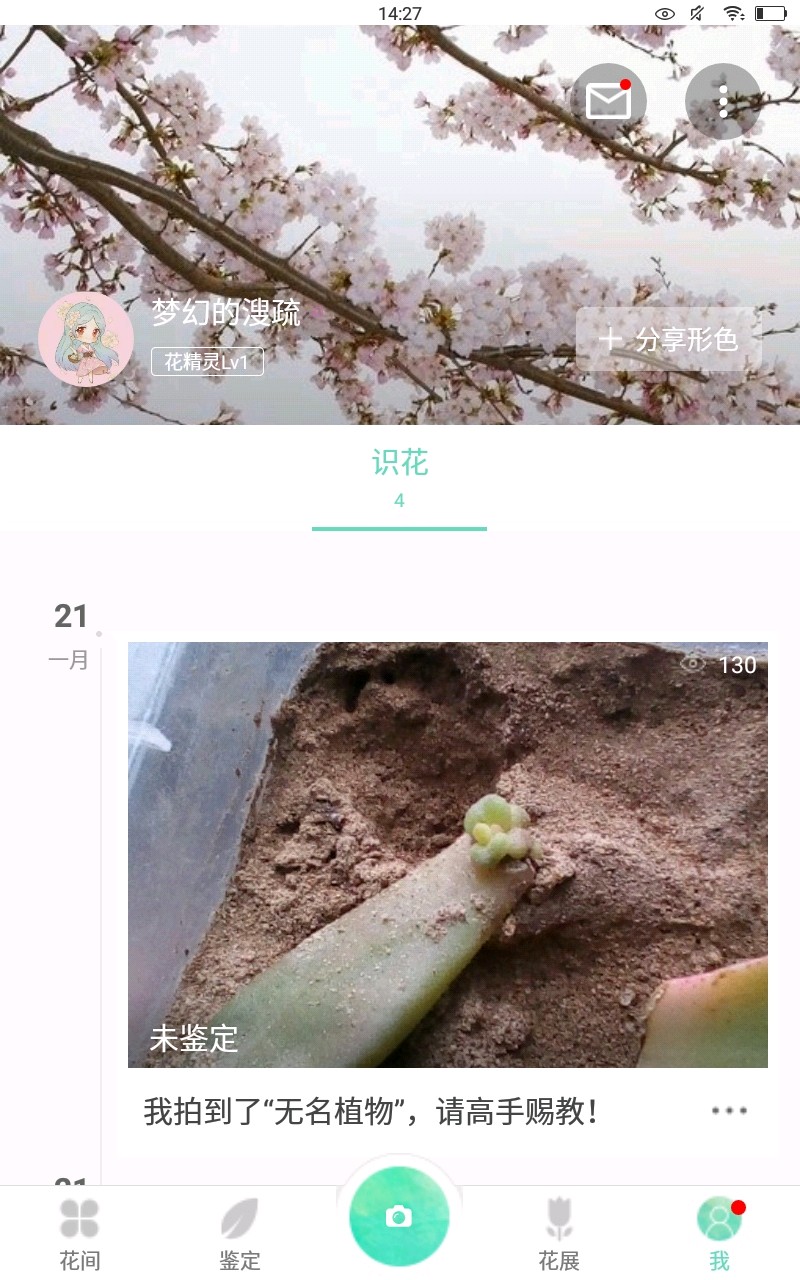Launch the camera to identify a plant
This screenshot has height=1280, width=800.
pos(399,1216)
